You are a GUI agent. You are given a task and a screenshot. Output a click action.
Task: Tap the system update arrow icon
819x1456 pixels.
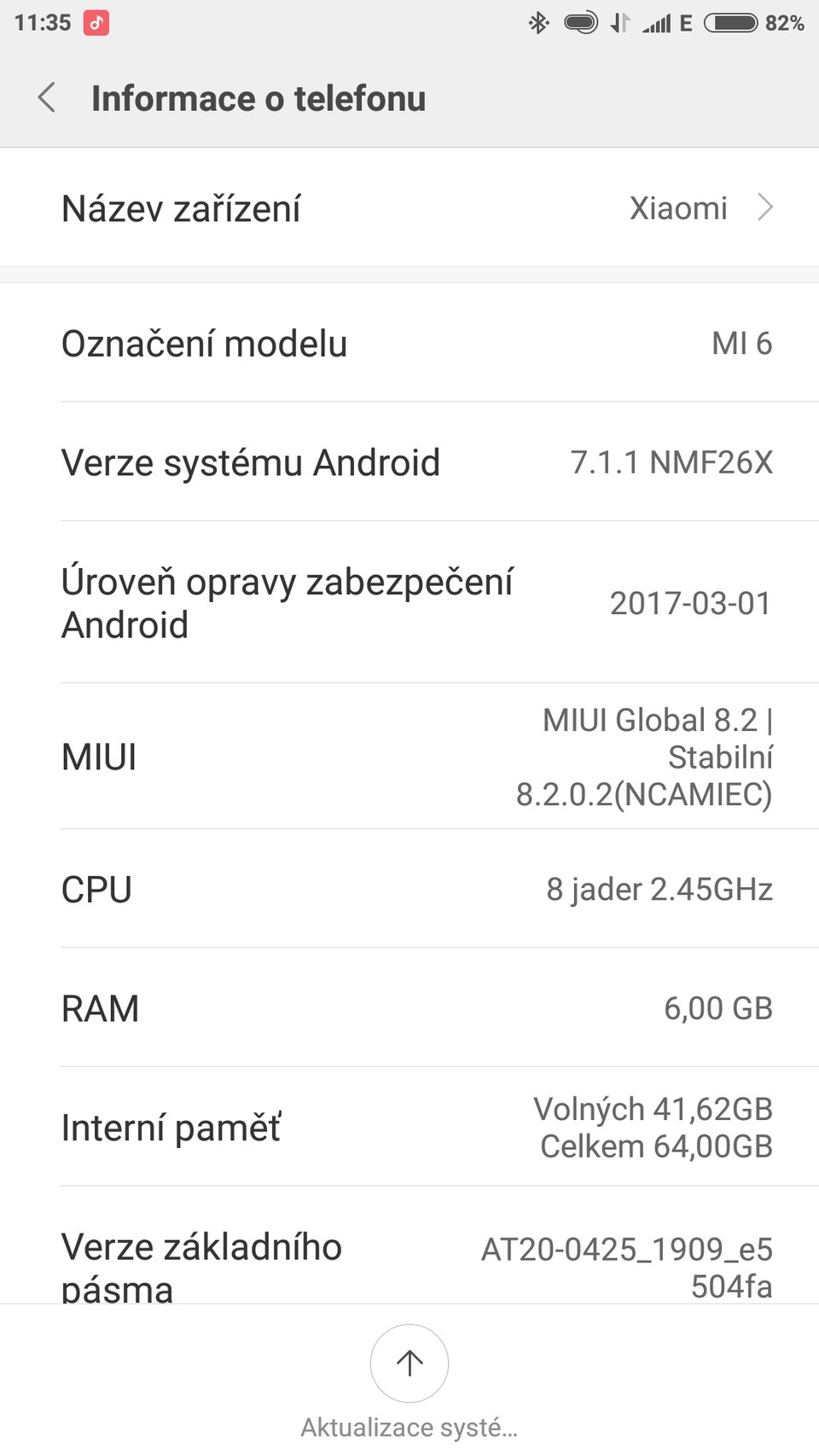click(409, 1363)
